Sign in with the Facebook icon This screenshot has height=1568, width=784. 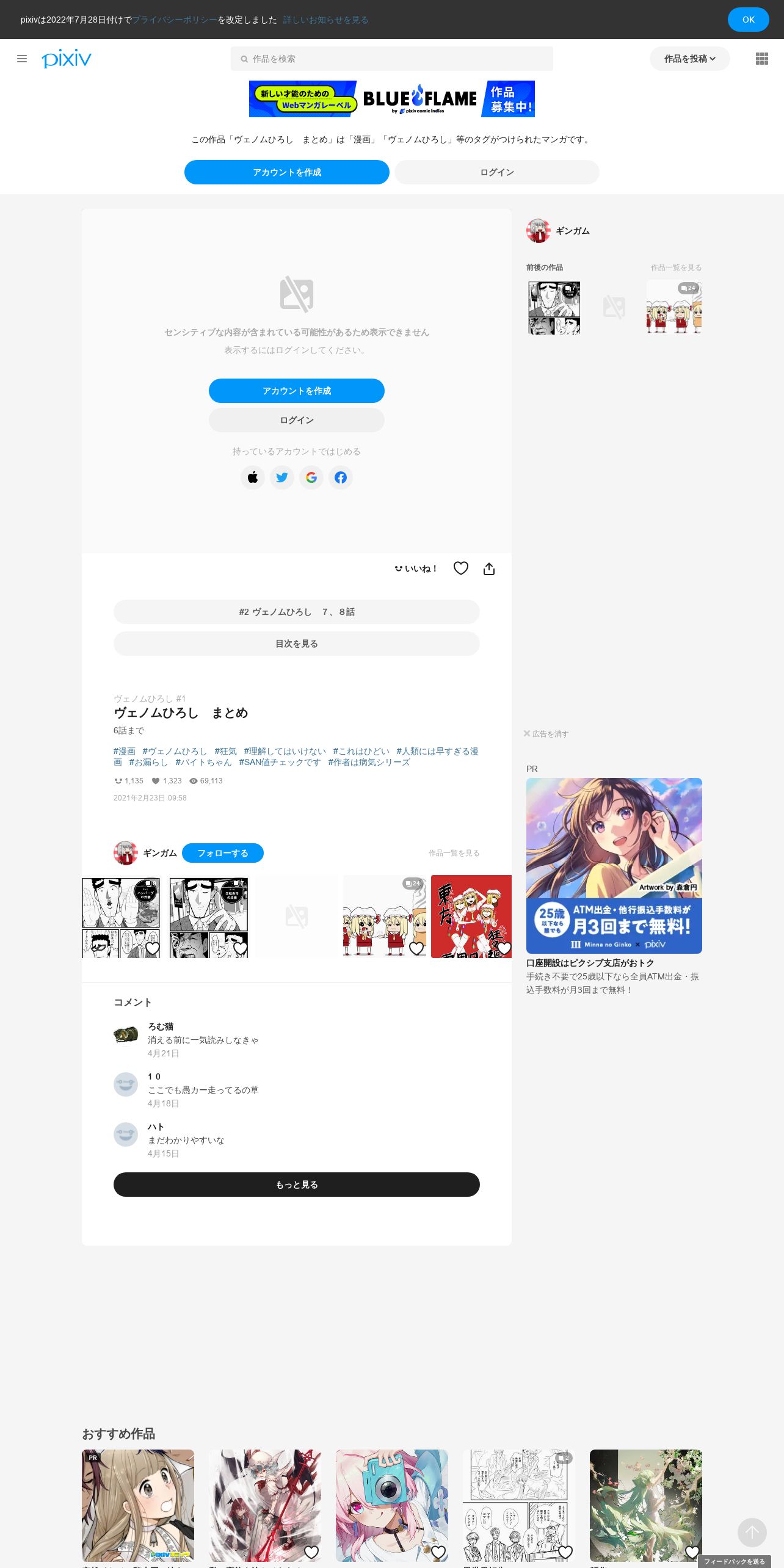341,477
